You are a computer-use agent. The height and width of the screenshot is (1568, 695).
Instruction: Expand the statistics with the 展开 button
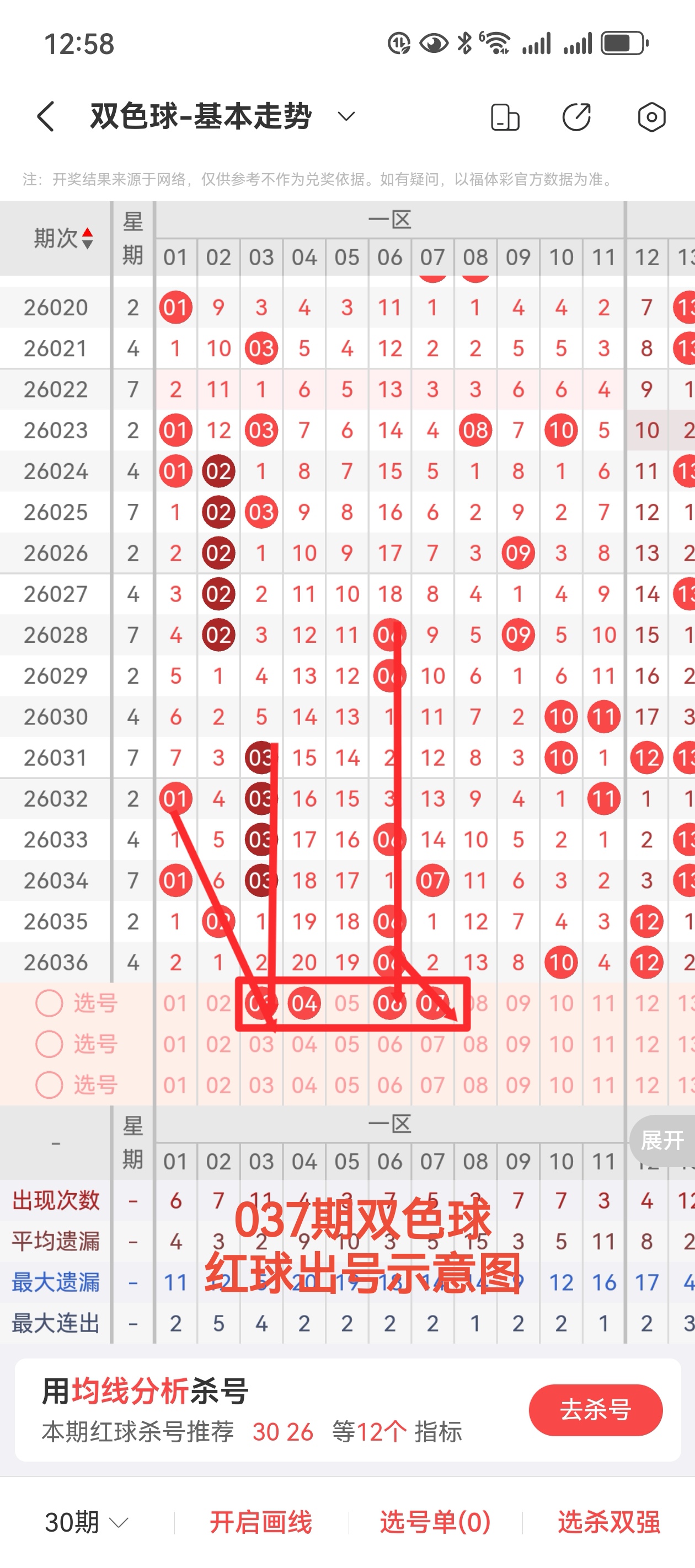(x=662, y=1140)
